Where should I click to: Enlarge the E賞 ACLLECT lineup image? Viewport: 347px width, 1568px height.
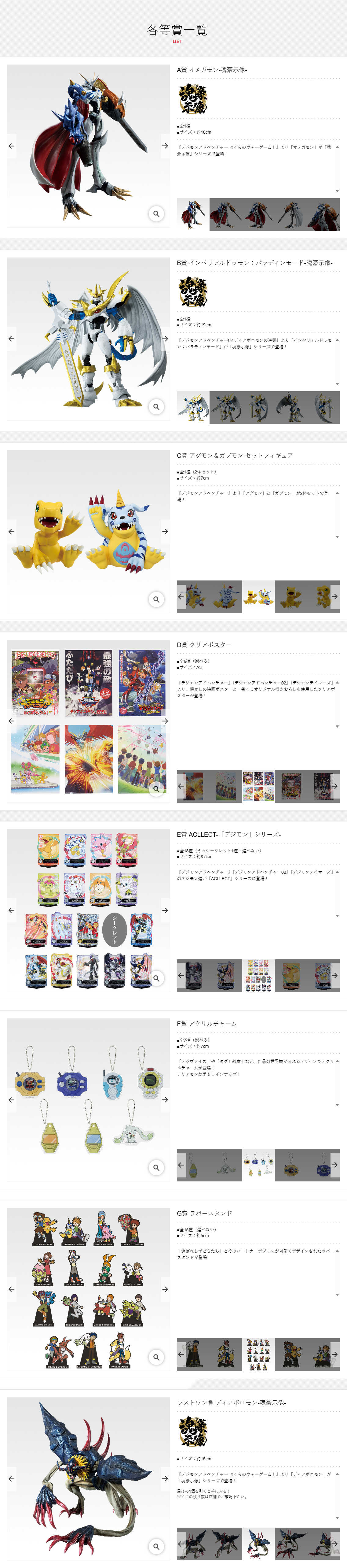[x=156, y=977]
